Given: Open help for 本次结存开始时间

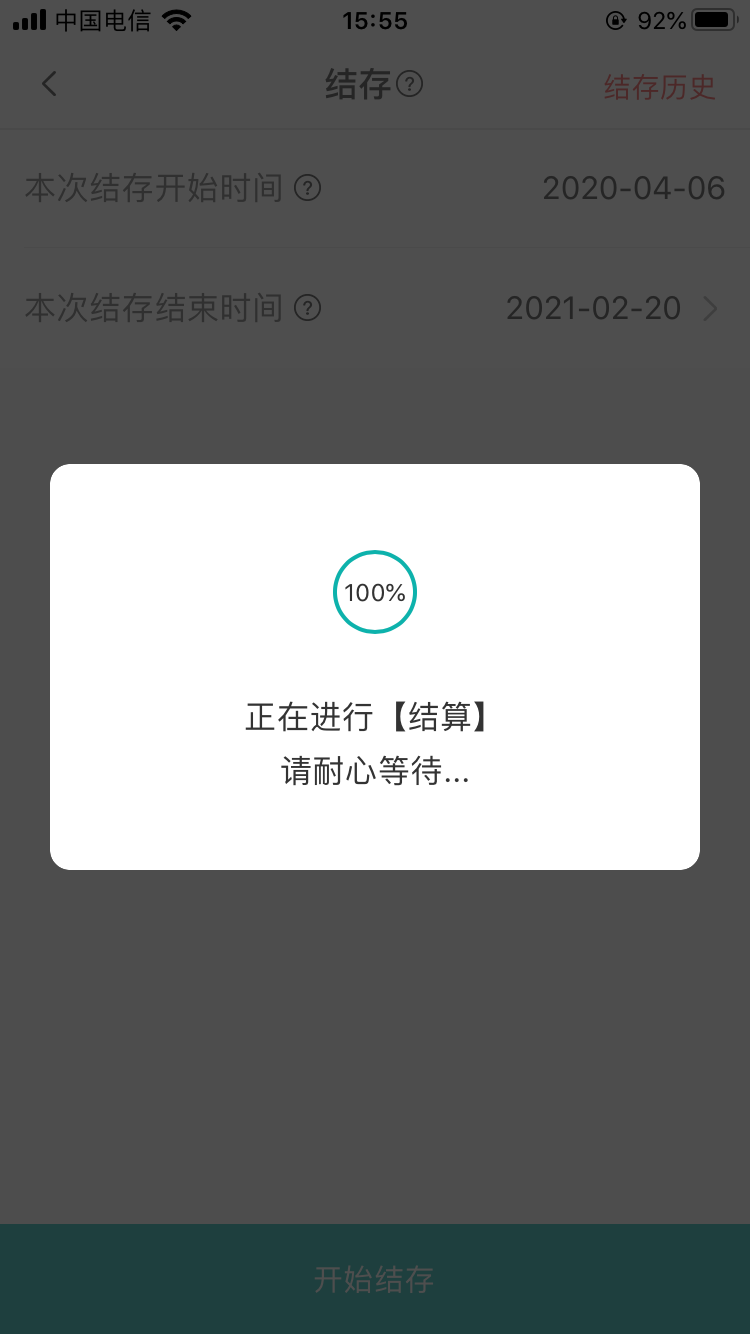Looking at the screenshot, I should pos(308,188).
